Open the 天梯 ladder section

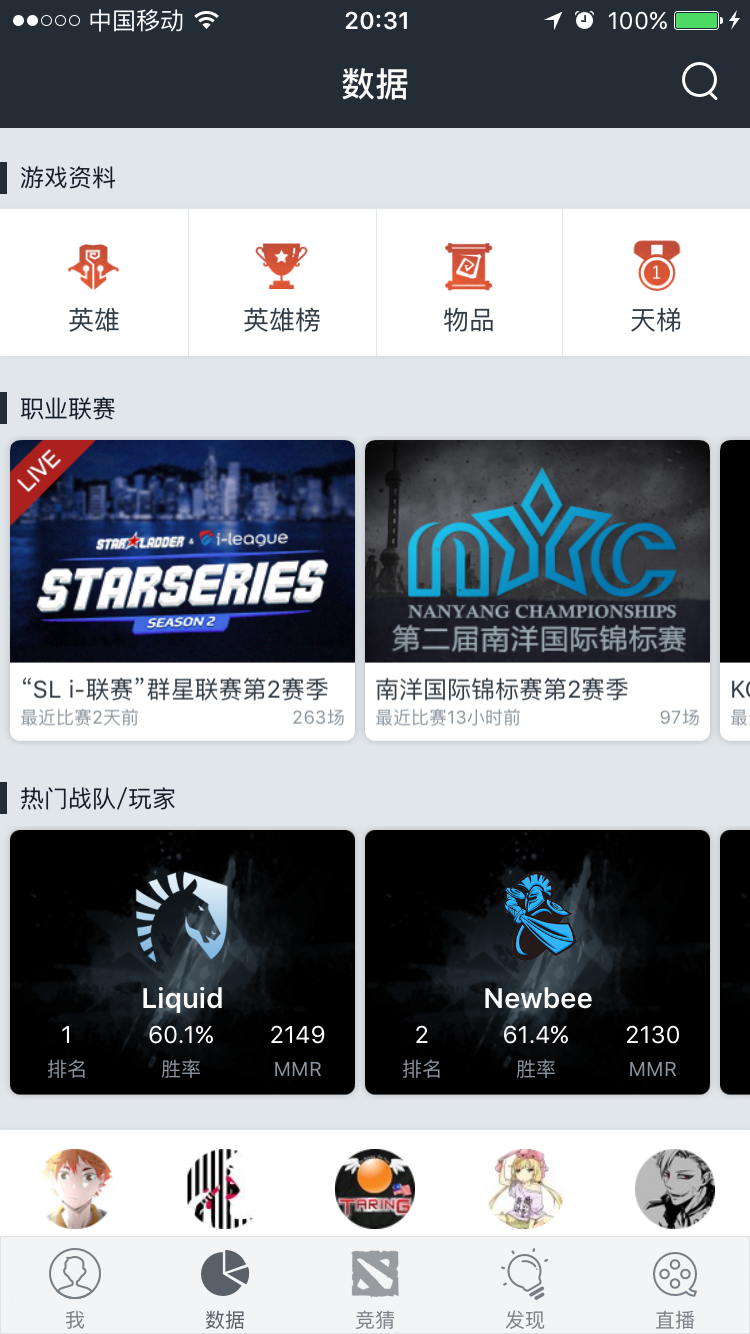coord(656,283)
